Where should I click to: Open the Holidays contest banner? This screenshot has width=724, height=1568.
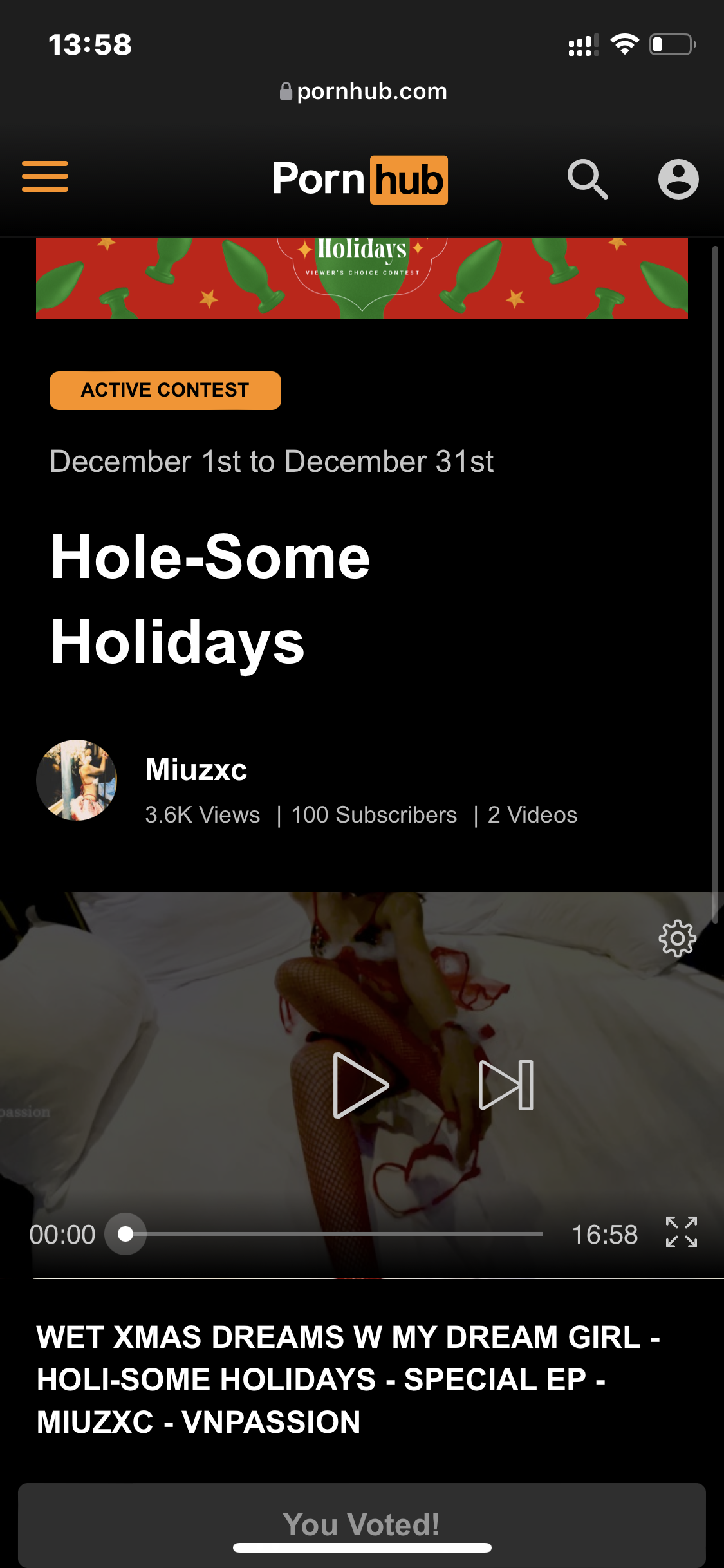click(x=362, y=278)
